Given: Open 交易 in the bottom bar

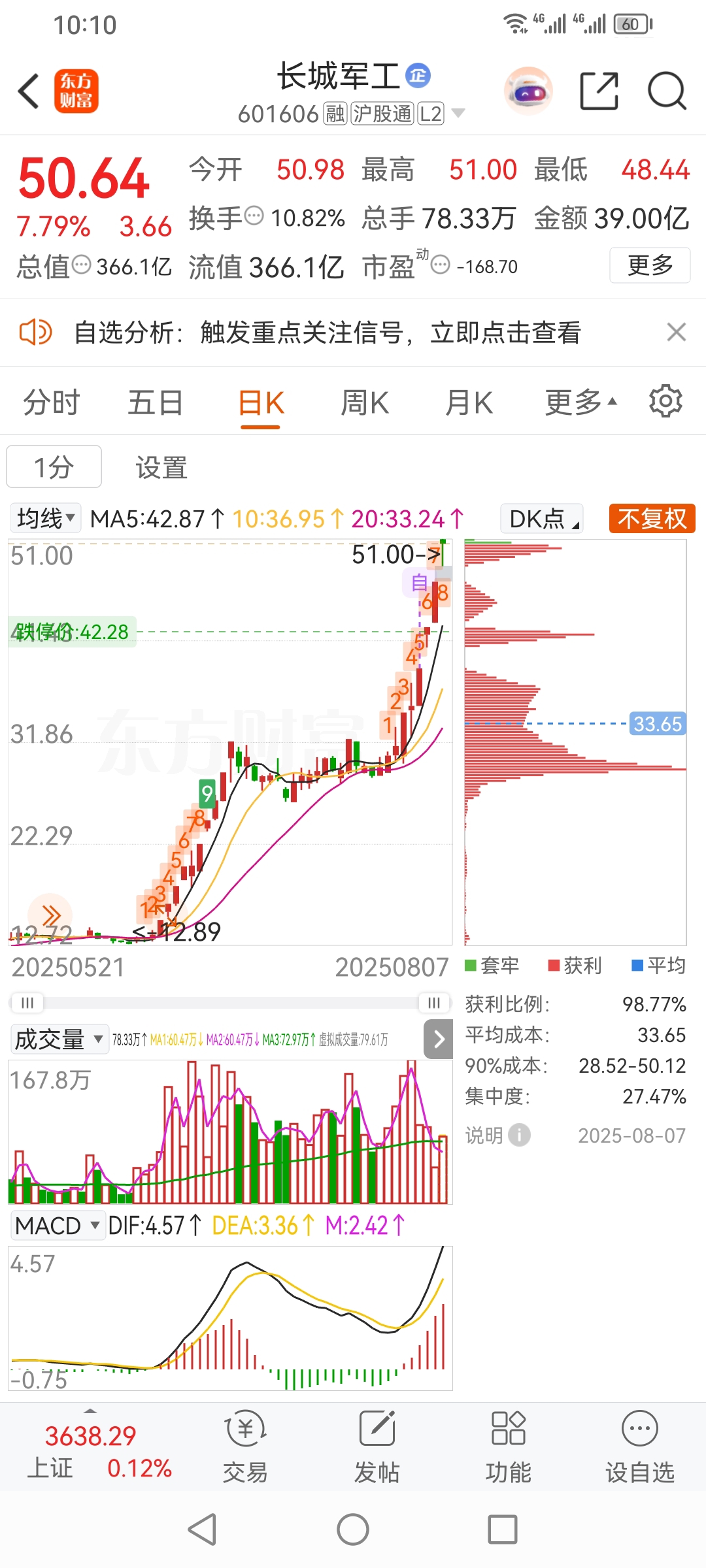Looking at the screenshot, I should 245,1446.
